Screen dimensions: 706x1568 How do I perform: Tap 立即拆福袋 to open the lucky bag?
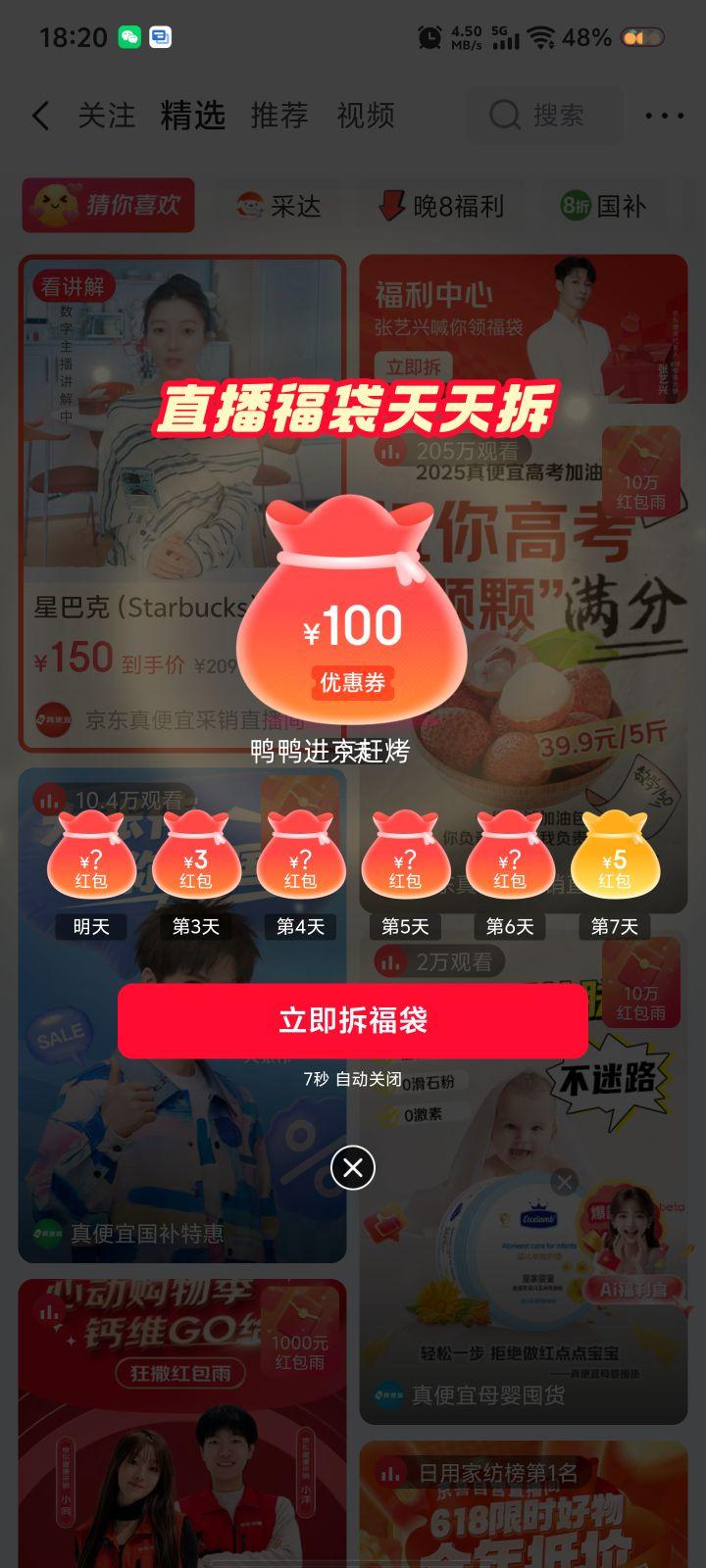point(353,1020)
